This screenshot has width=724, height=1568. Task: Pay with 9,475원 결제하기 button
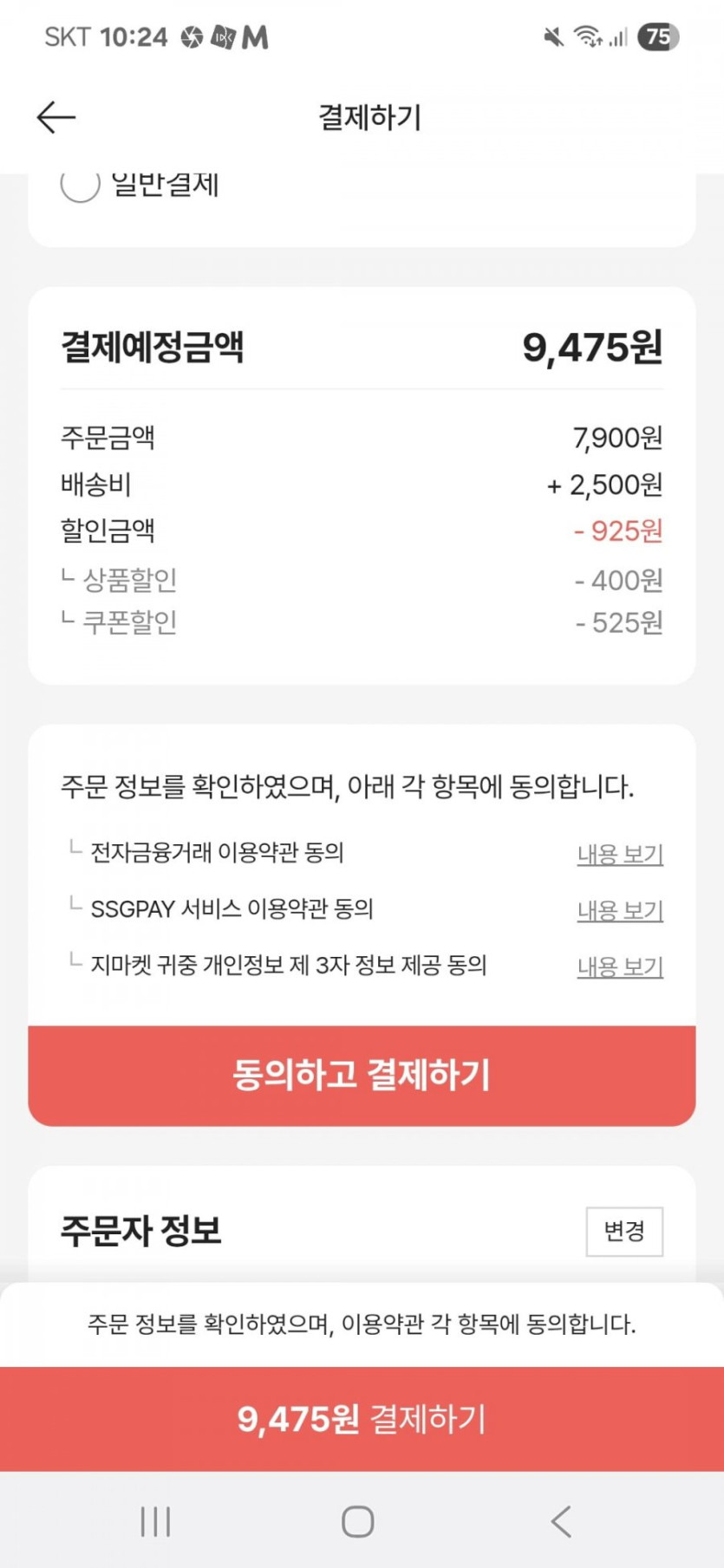(362, 1419)
